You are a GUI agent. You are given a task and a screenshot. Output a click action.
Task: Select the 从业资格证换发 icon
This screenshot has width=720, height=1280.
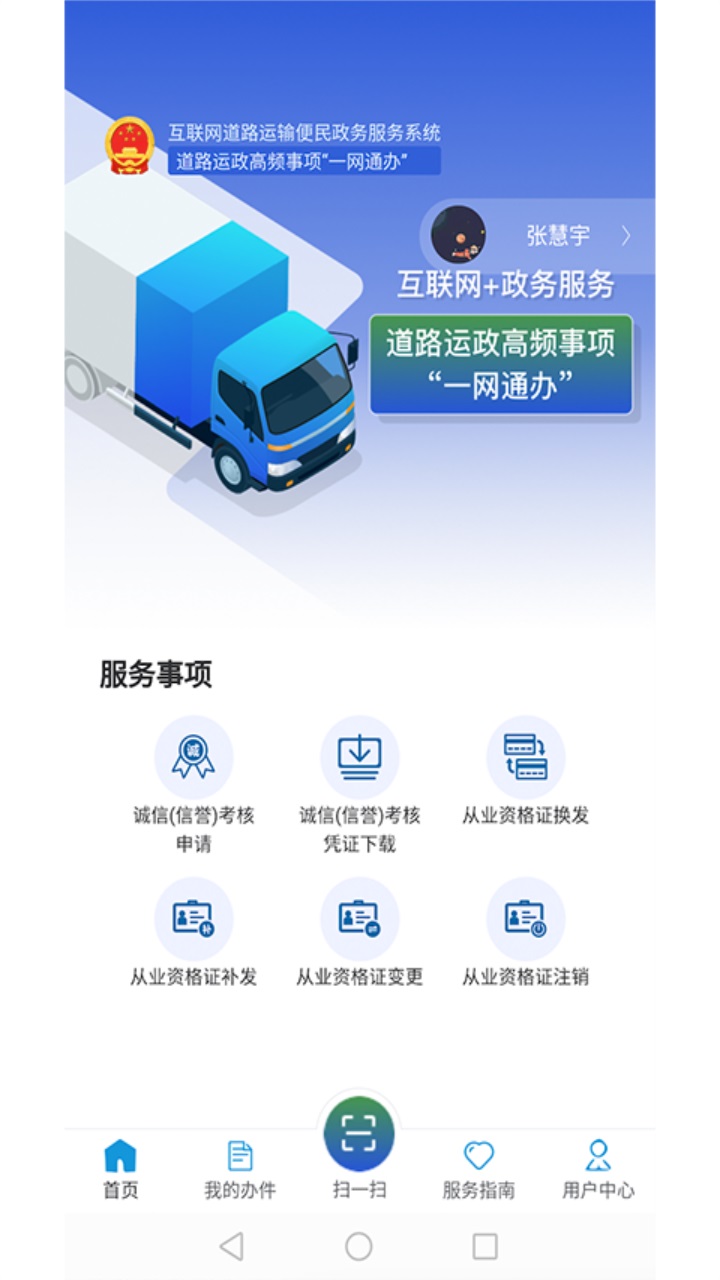527,757
